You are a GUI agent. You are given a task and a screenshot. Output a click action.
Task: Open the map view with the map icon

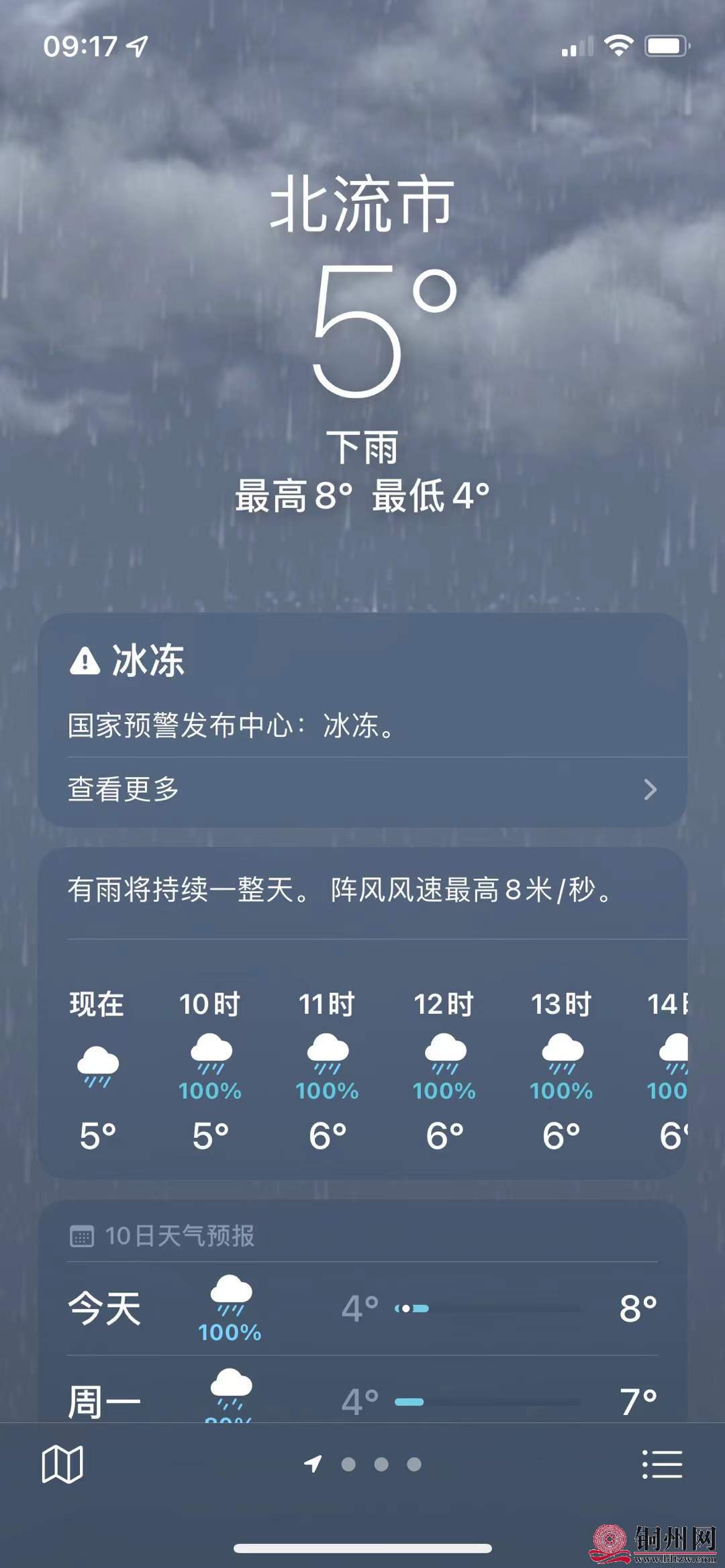[64, 1465]
